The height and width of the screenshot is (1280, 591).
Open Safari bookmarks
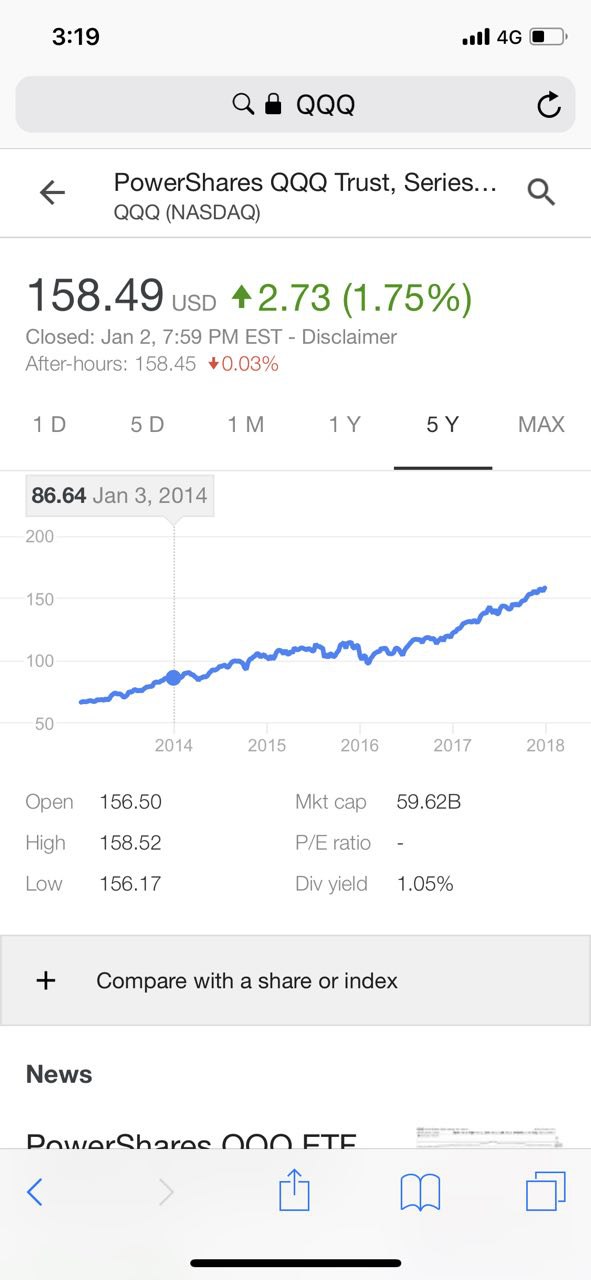point(420,1192)
